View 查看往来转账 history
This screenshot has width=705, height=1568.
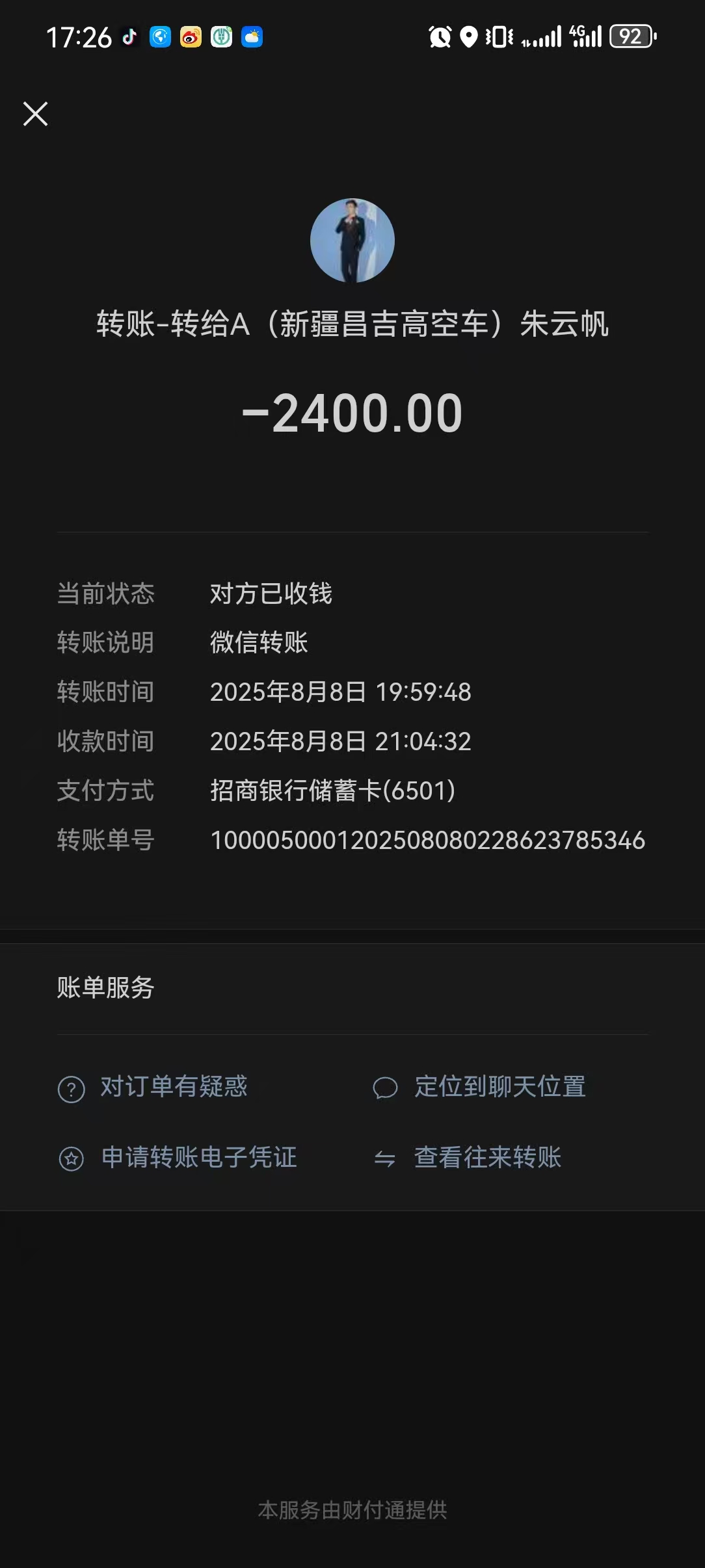486,1158
